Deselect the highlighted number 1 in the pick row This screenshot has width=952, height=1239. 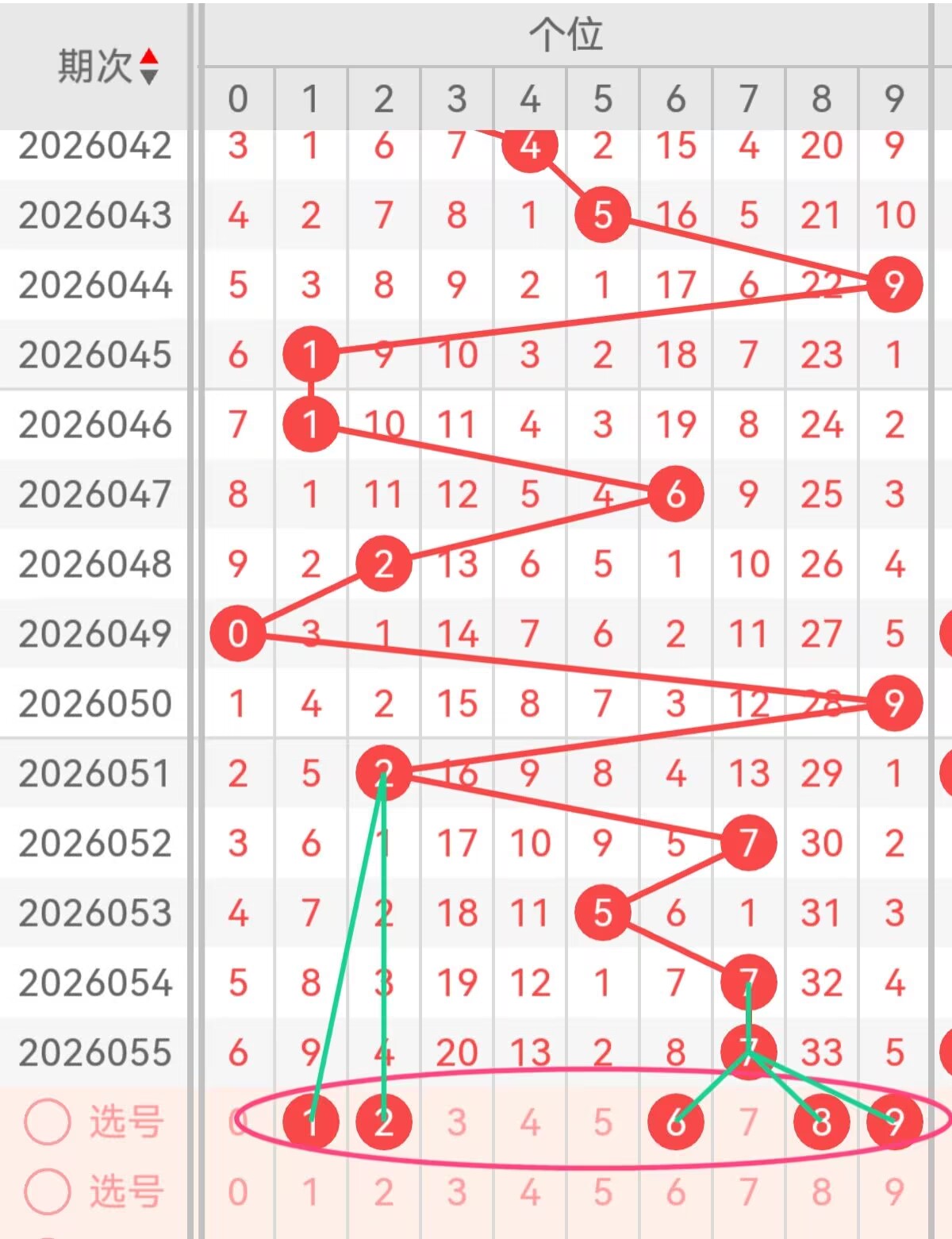[x=311, y=1122]
